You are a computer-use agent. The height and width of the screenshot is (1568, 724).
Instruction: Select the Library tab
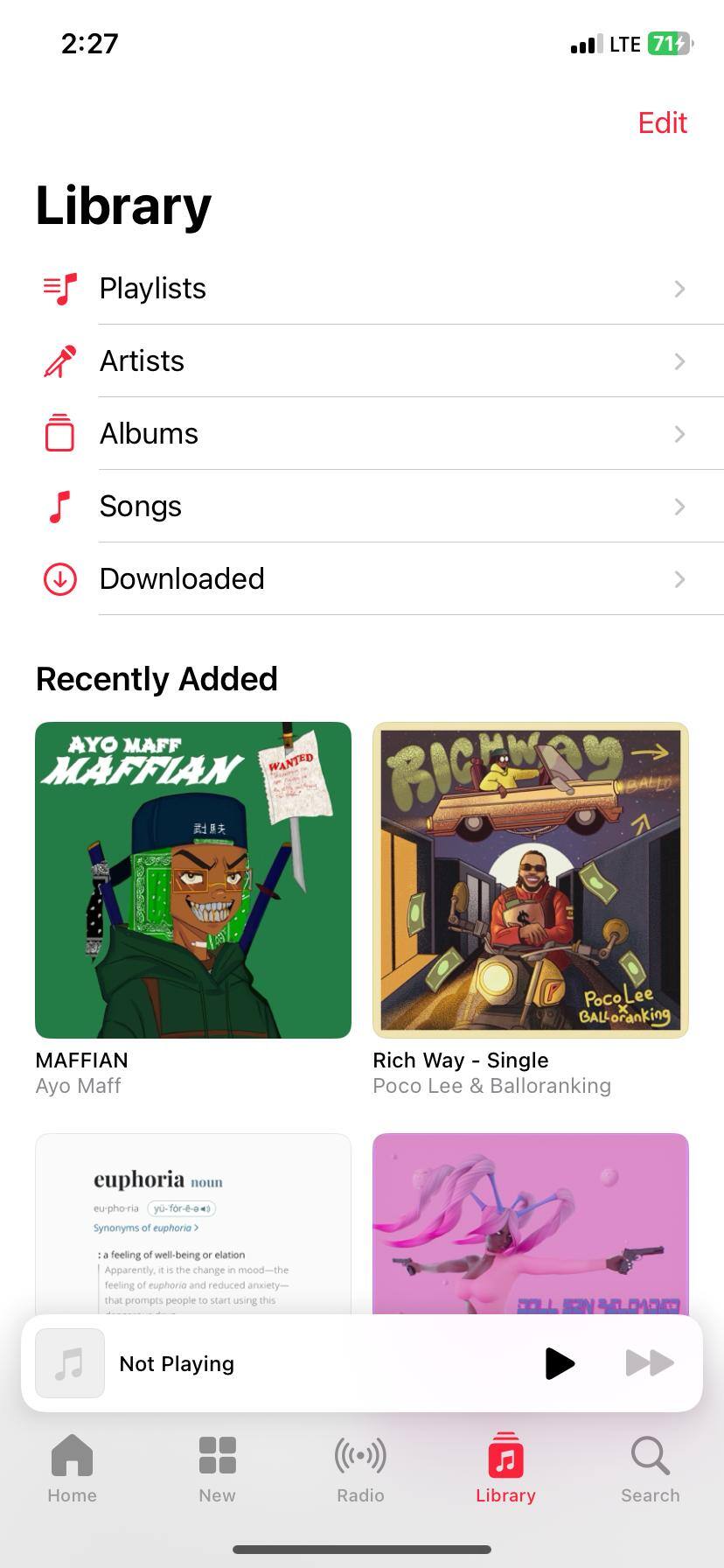point(505,1468)
